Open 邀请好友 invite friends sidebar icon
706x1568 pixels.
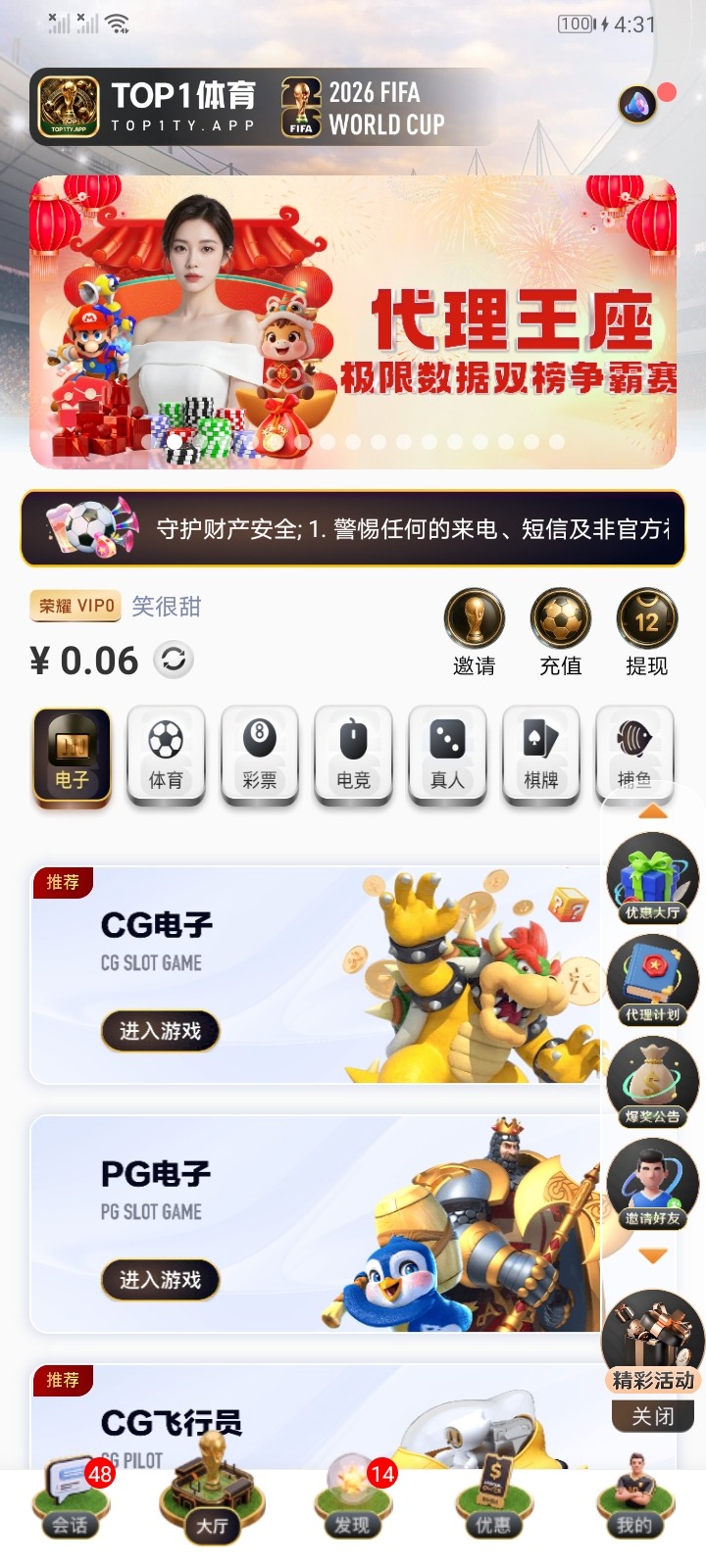pyautogui.click(x=653, y=1183)
